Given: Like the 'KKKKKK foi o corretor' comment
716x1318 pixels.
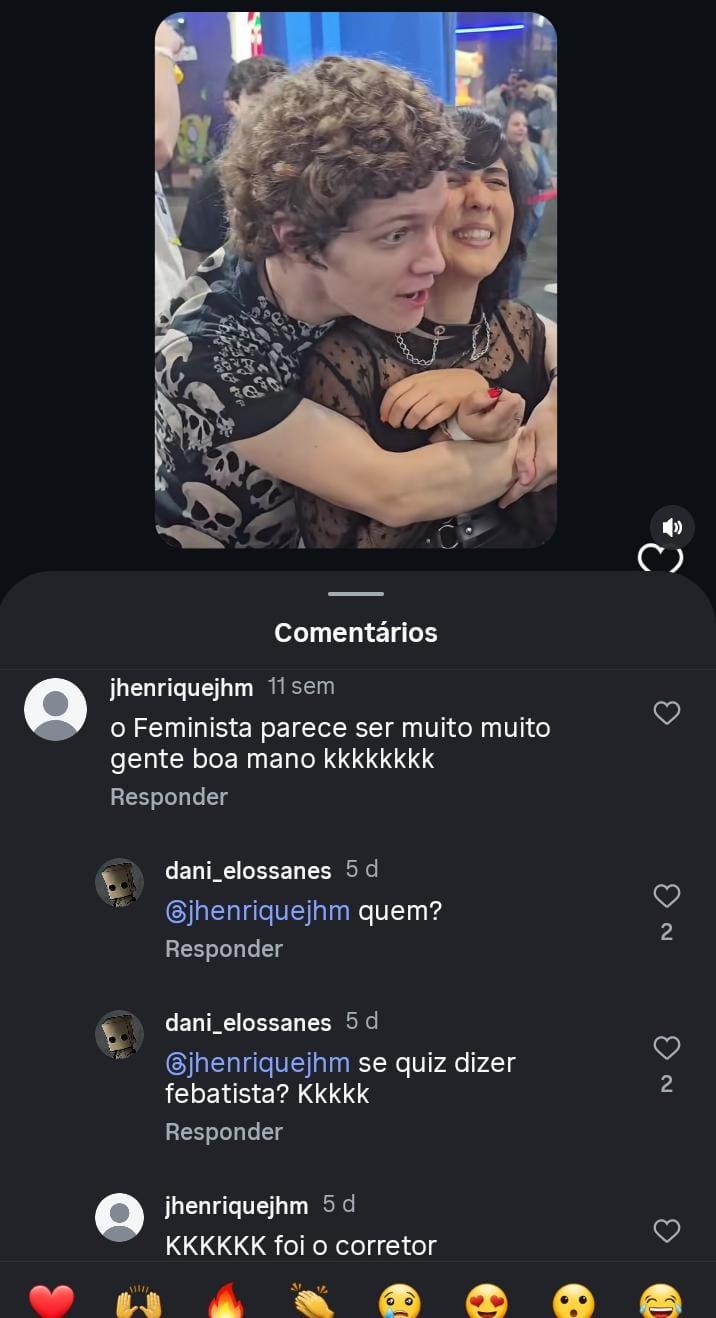Looking at the screenshot, I should pyautogui.click(x=666, y=1231).
